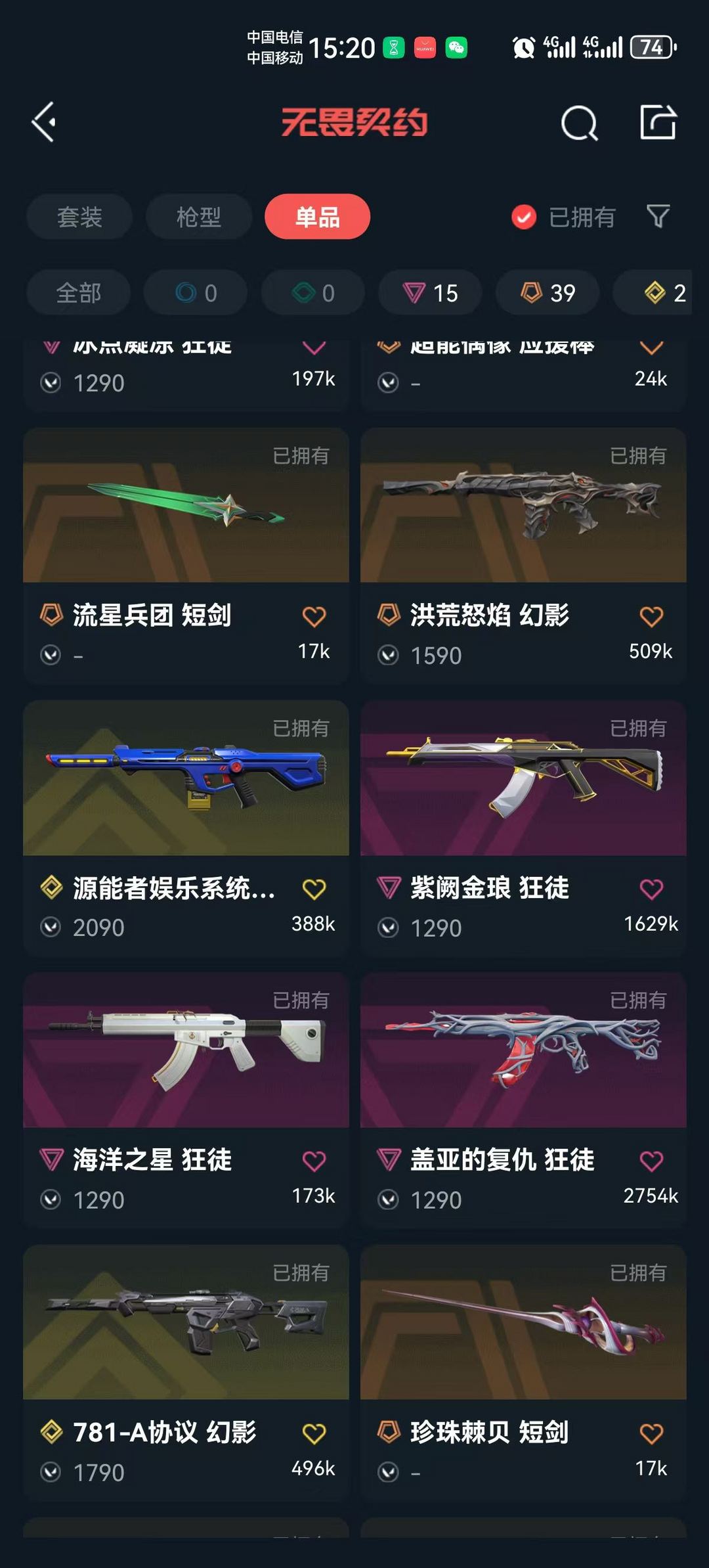Tap the back arrow at top left

[44, 121]
